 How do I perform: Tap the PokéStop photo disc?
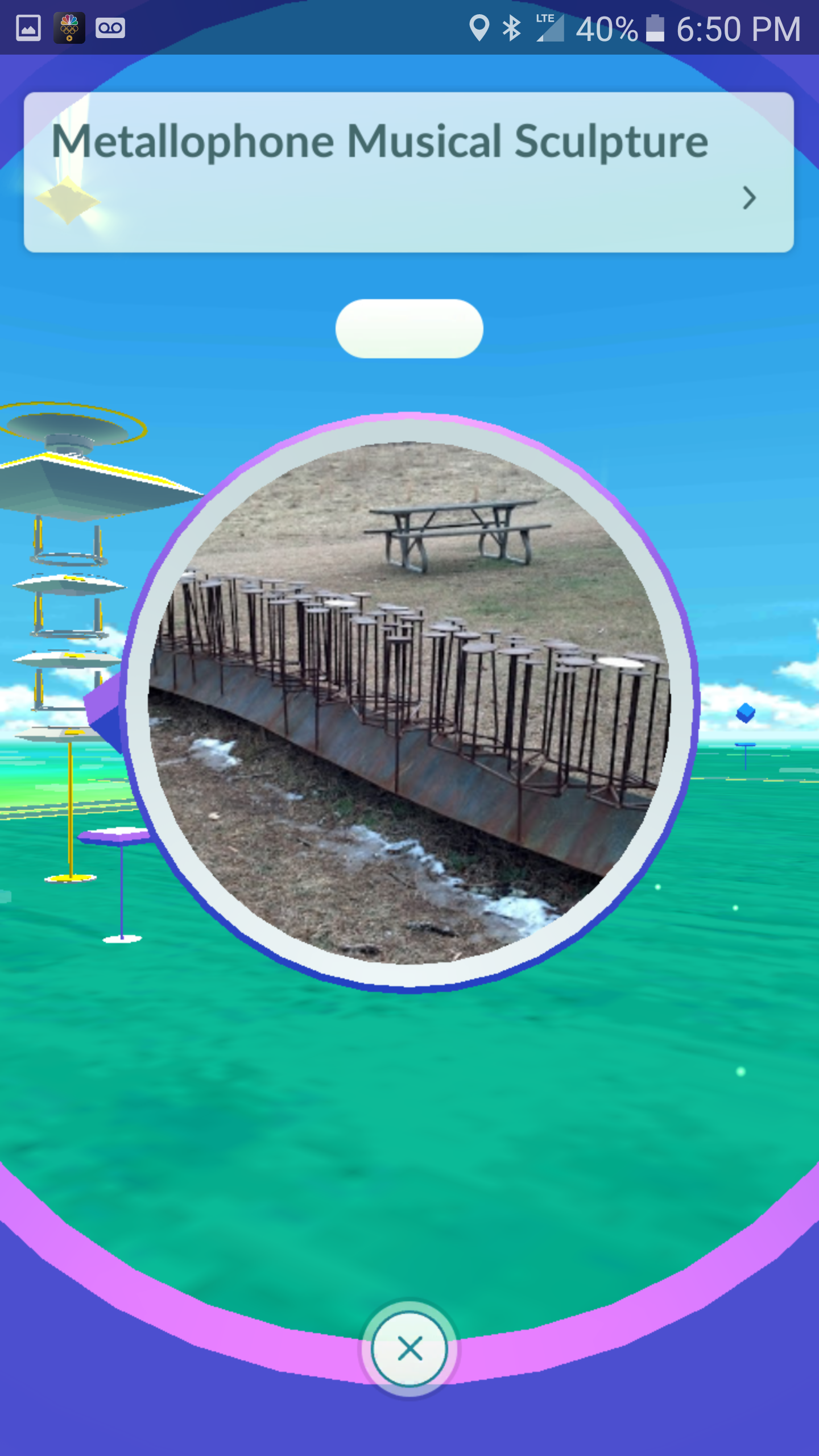click(409, 703)
